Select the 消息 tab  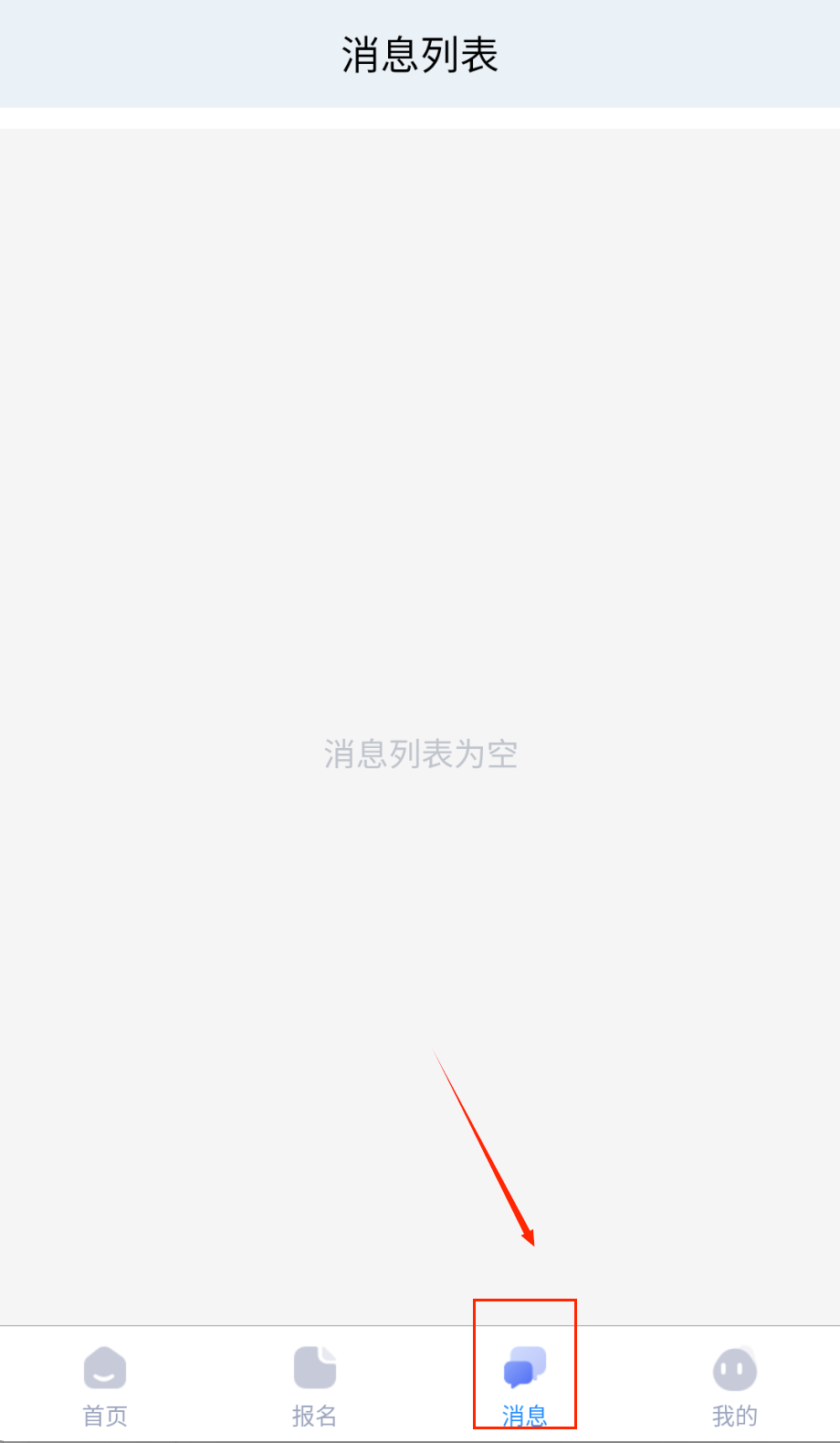(525, 1385)
